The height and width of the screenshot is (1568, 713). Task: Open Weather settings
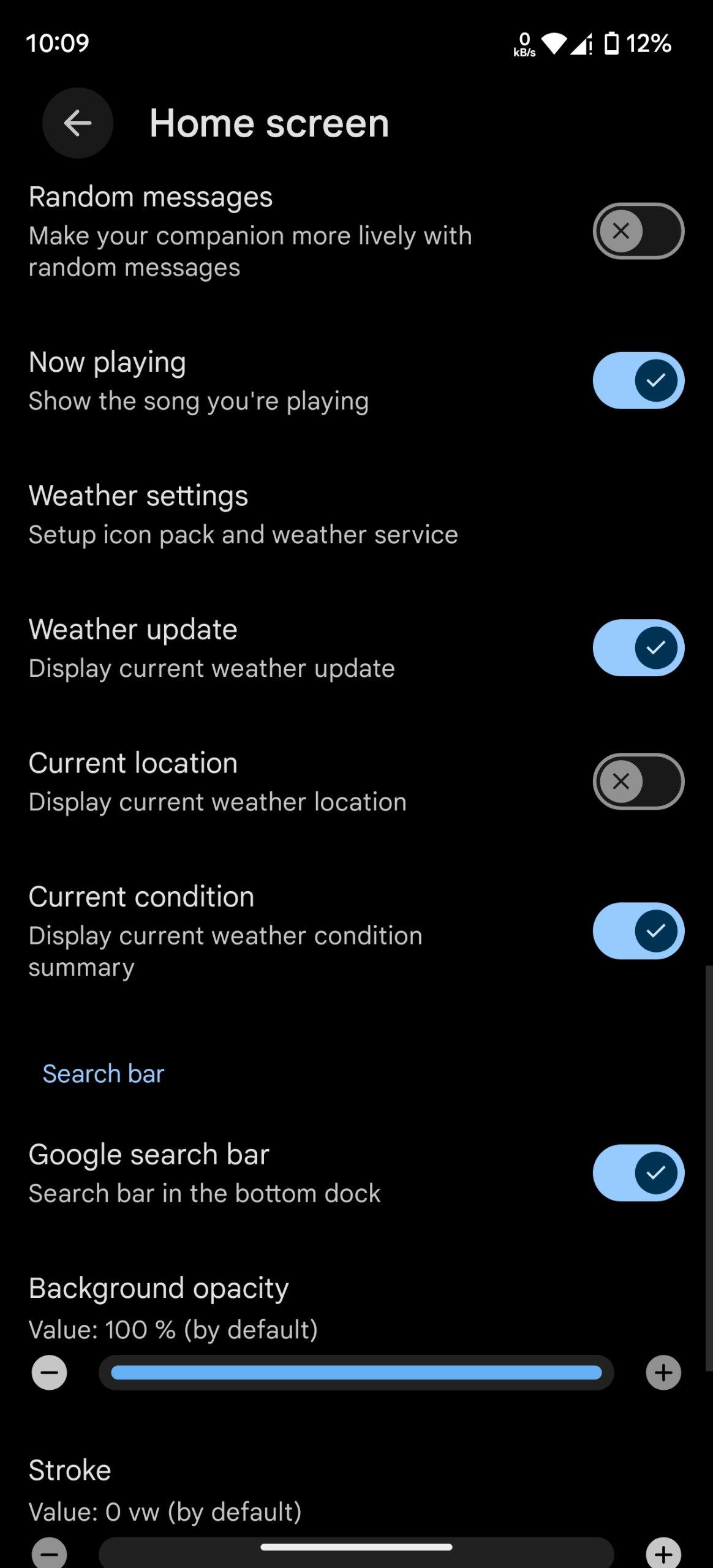(356, 514)
